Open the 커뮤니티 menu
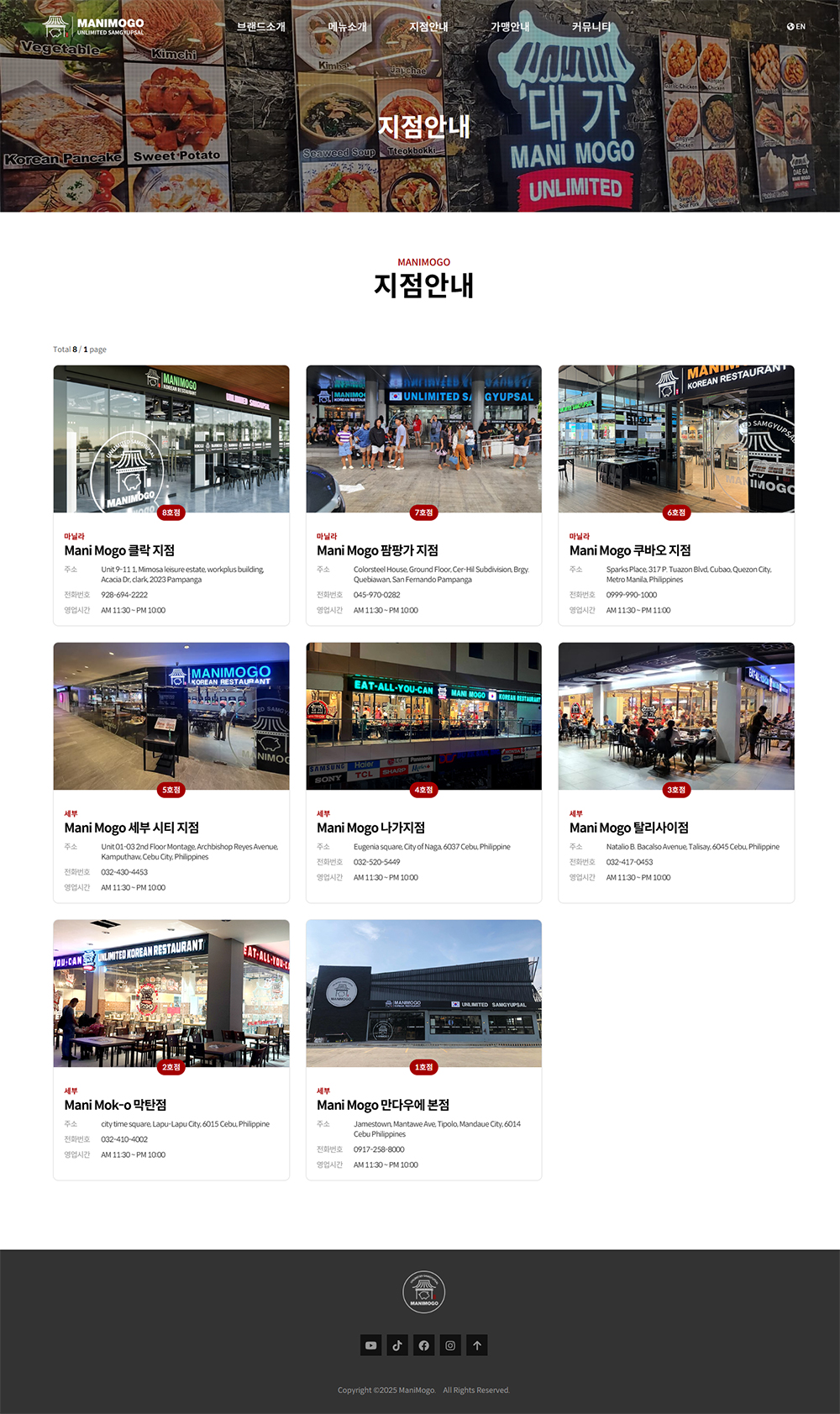 click(x=591, y=27)
